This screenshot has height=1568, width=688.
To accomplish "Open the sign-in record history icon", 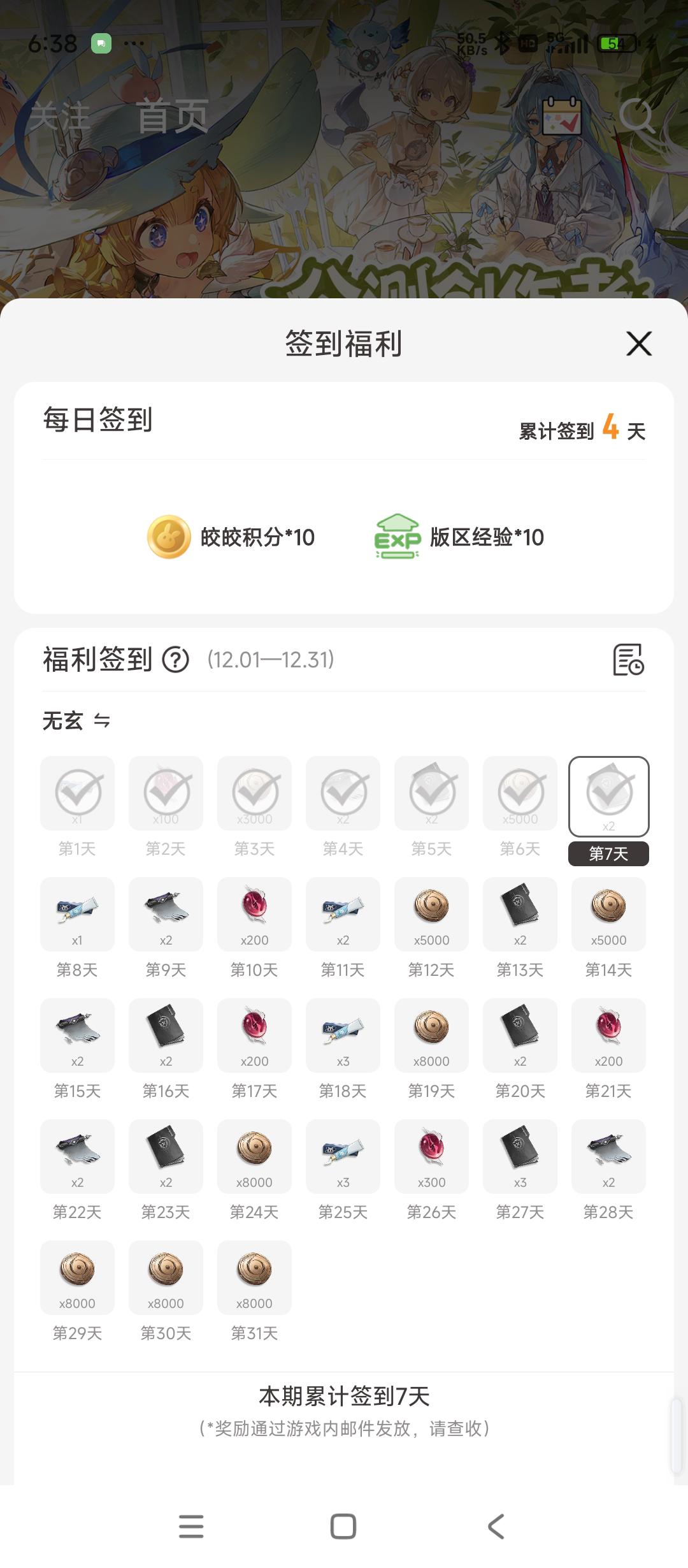I will click(628, 659).
